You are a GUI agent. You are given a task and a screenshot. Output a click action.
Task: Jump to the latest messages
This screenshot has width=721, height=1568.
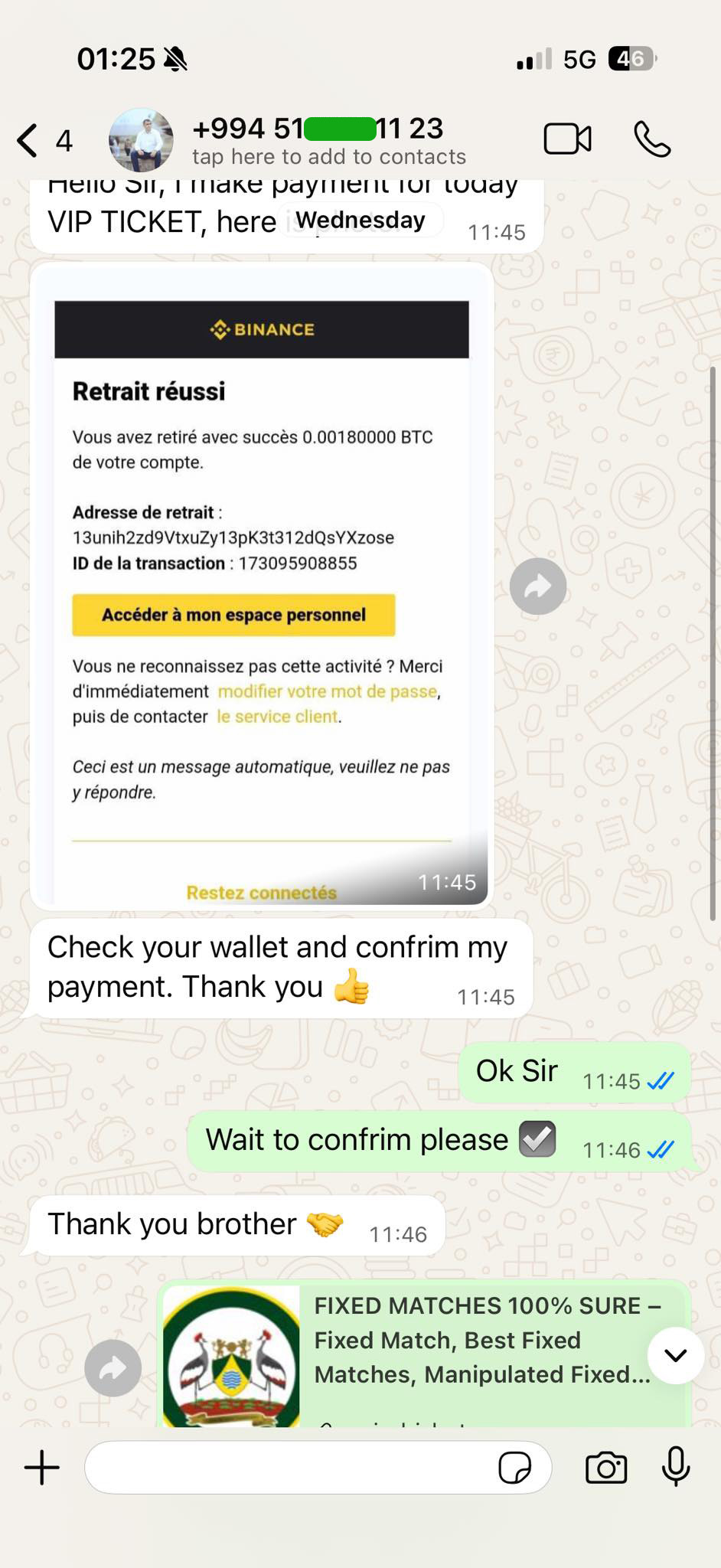click(x=675, y=1356)
